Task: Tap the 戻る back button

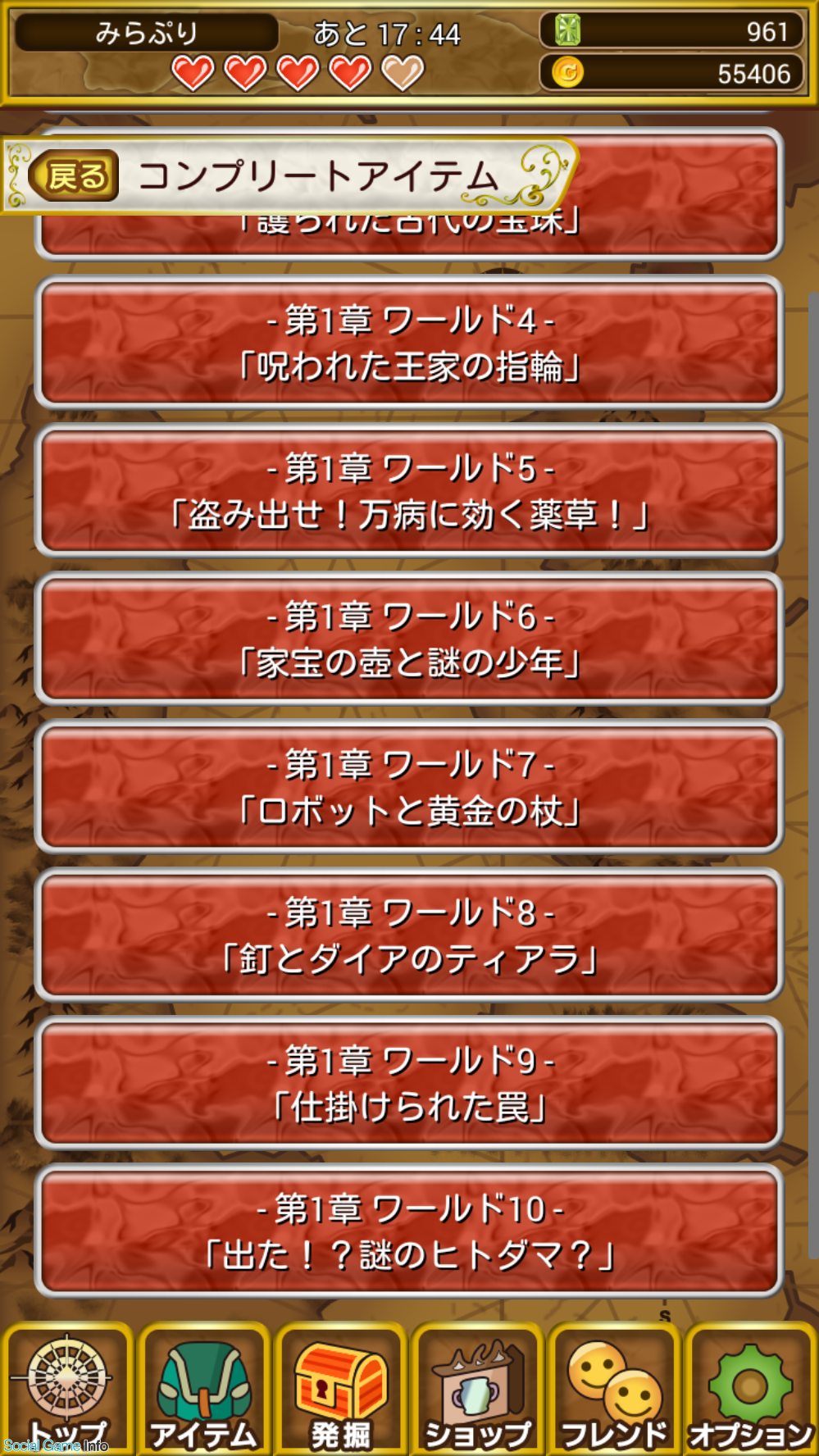Action: (x=74, y=175)
